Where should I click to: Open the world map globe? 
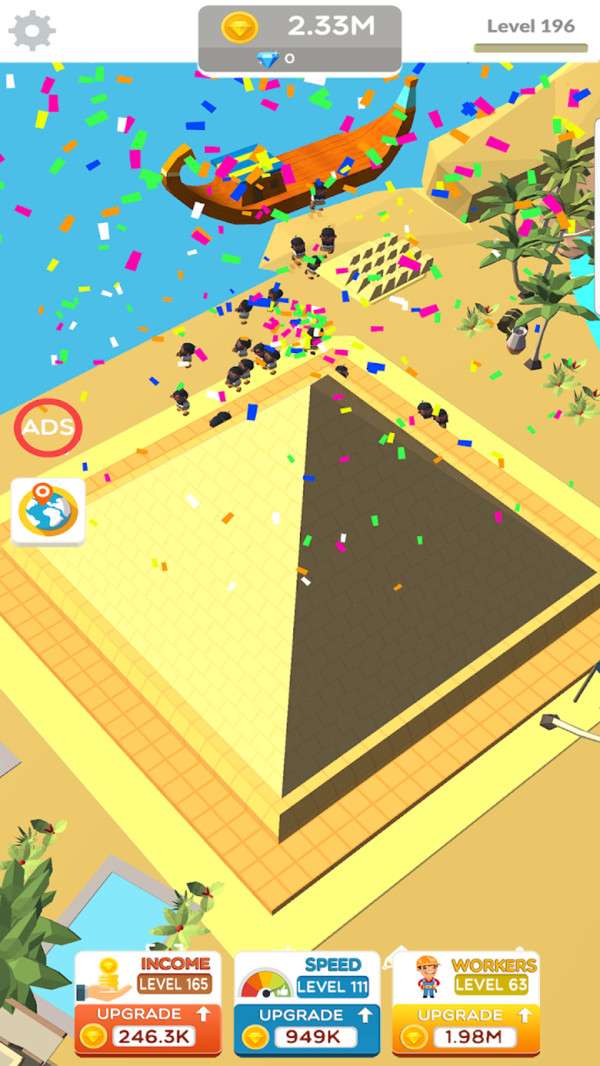click(48, 511)
